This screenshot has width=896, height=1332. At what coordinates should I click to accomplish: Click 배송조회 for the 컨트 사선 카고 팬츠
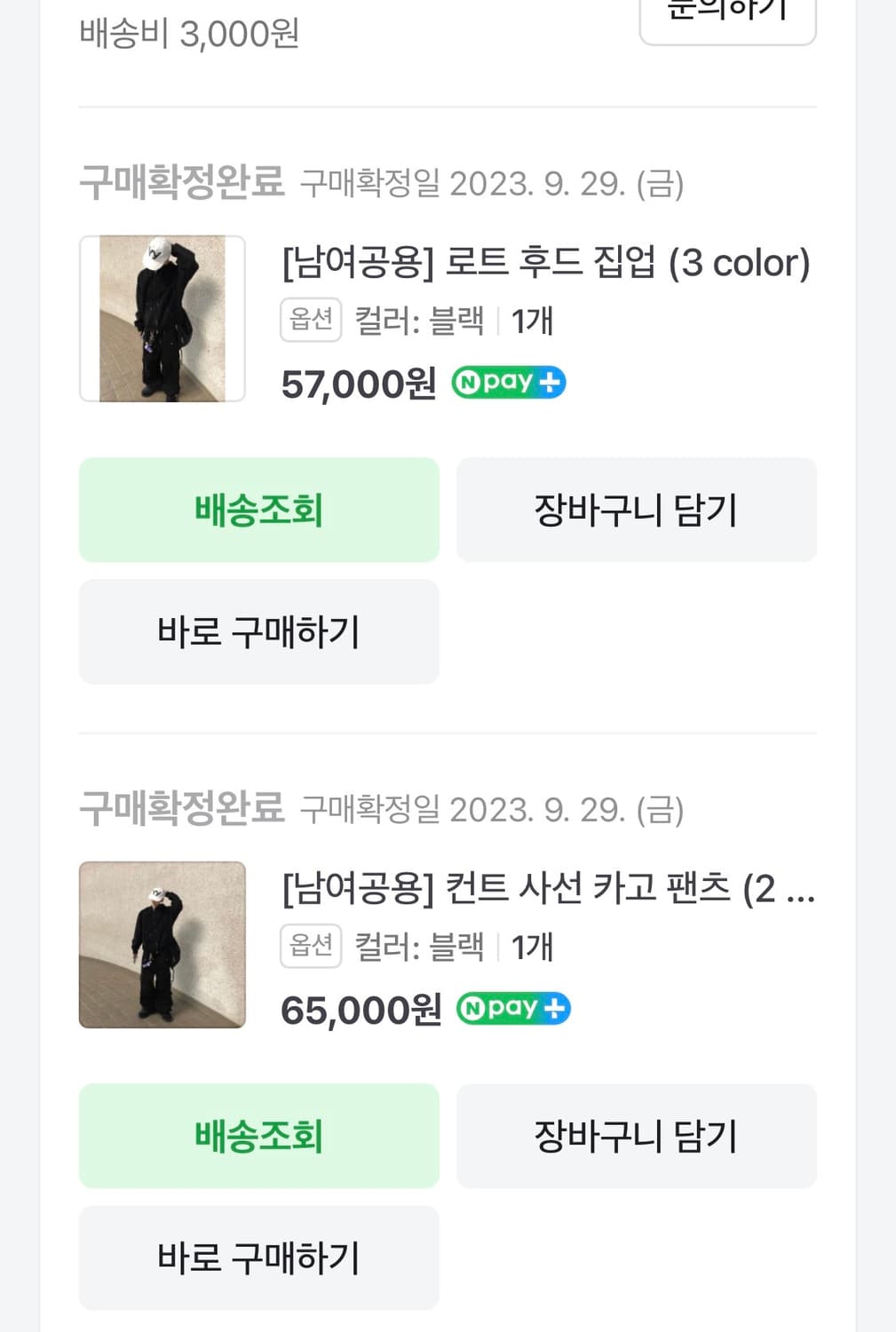pos(258,1136)
